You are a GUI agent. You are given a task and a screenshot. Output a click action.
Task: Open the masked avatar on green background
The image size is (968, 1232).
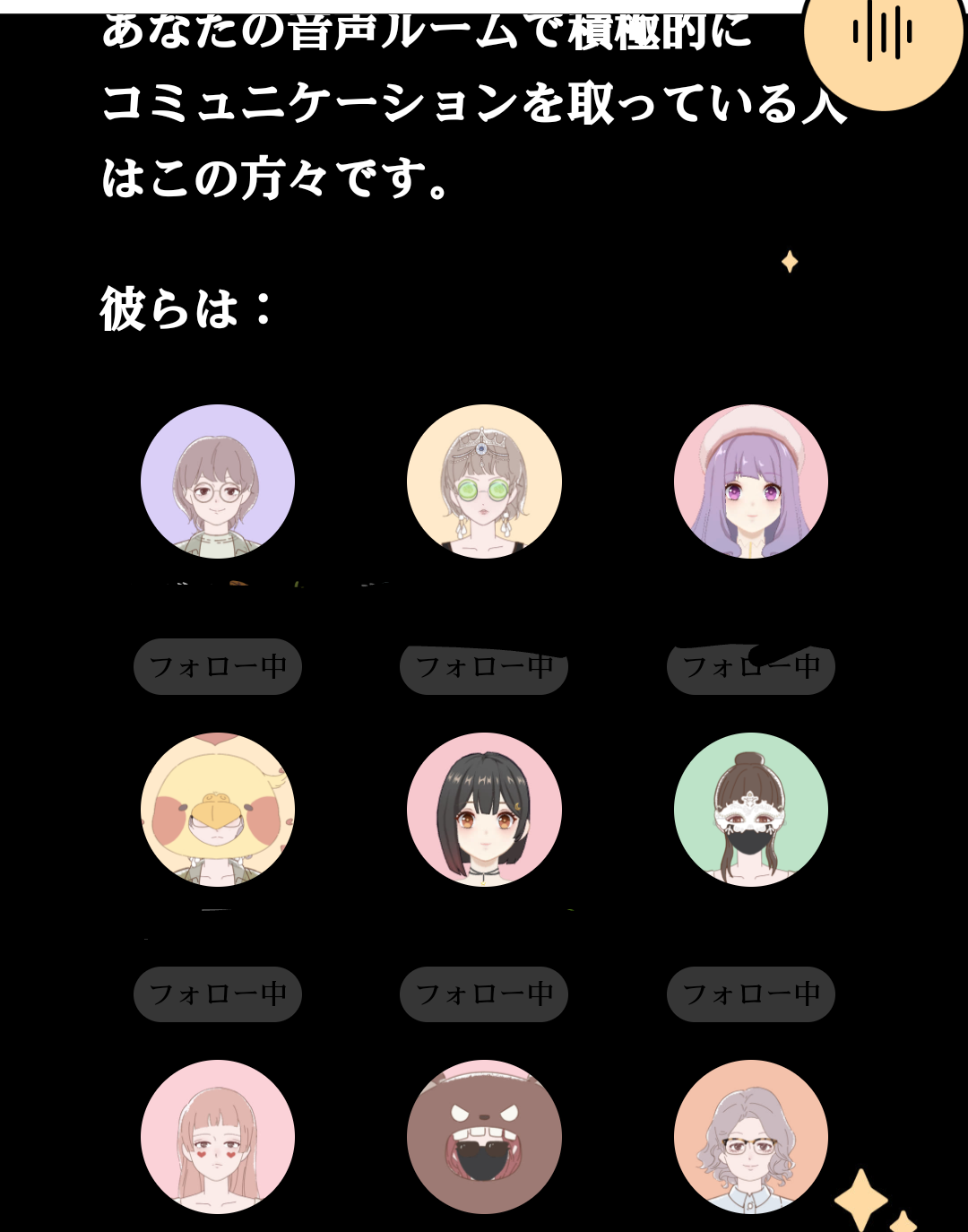pos(751,810)
